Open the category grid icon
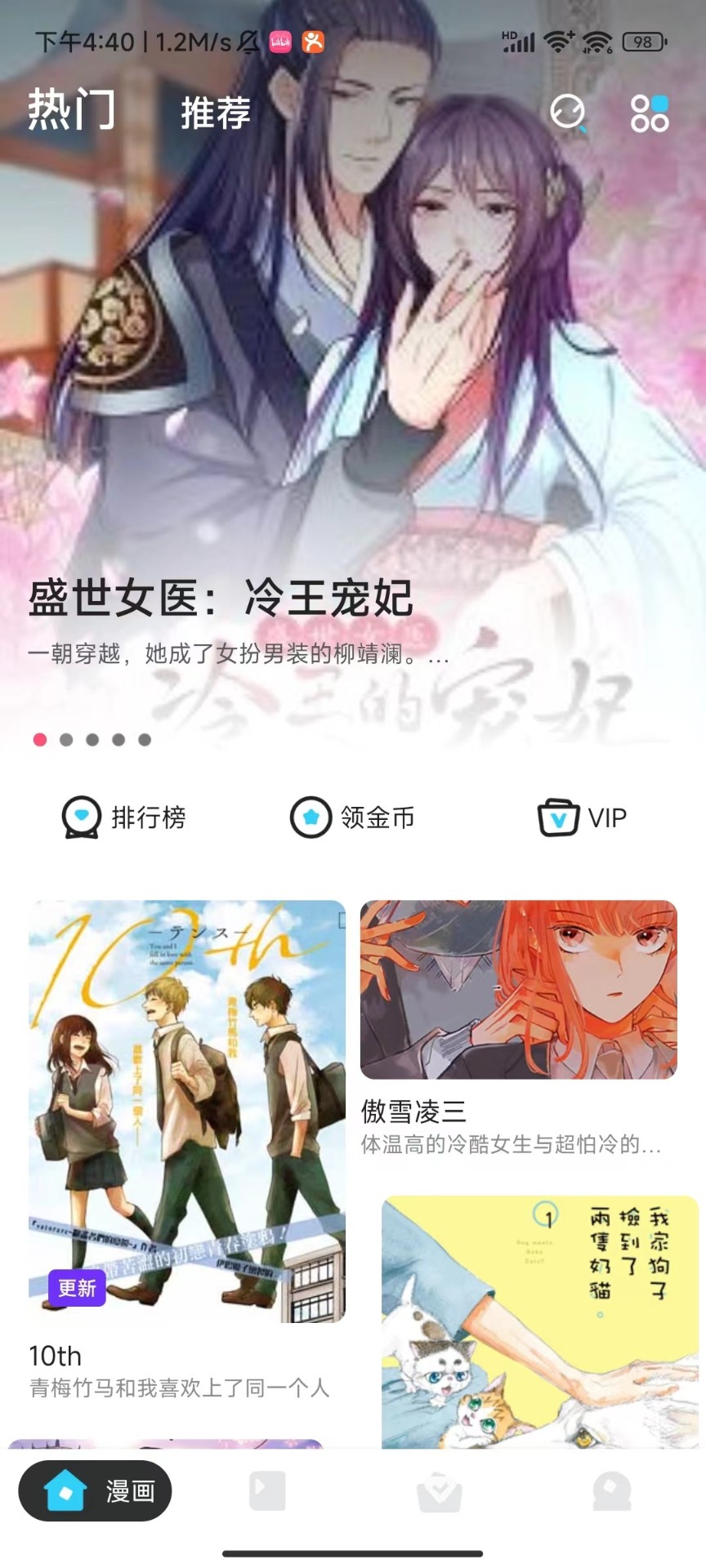Screen dimensions: 706x1568 [650, 114]
